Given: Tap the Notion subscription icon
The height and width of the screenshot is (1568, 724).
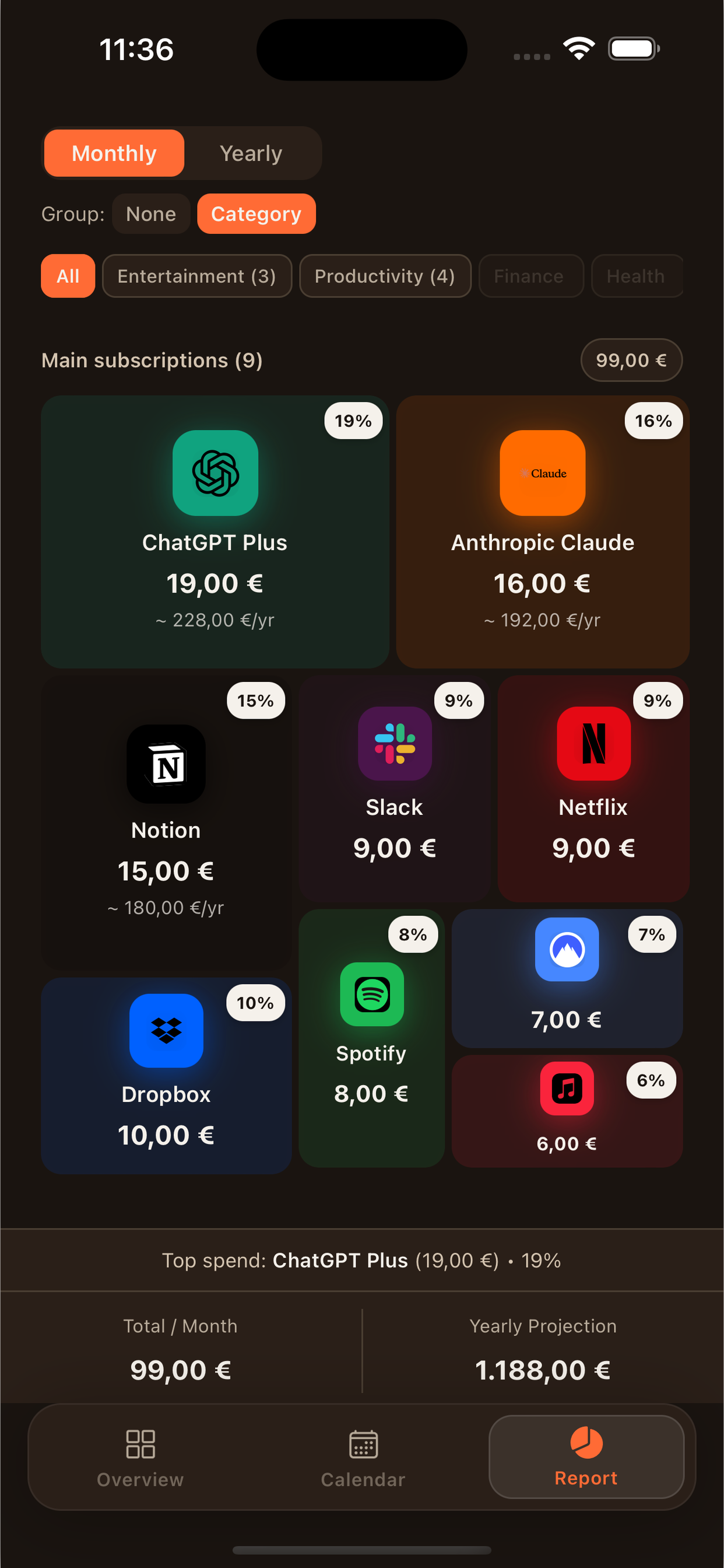Looking at the screenshot, I should [x=166, y=764].
